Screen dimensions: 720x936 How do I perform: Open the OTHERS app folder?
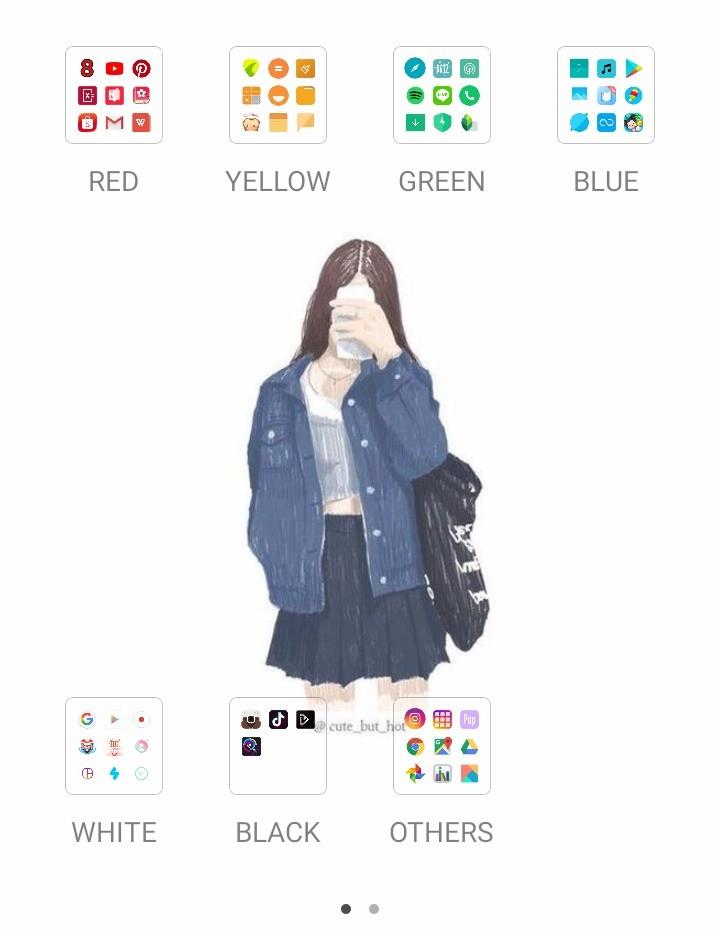[442, 746]
